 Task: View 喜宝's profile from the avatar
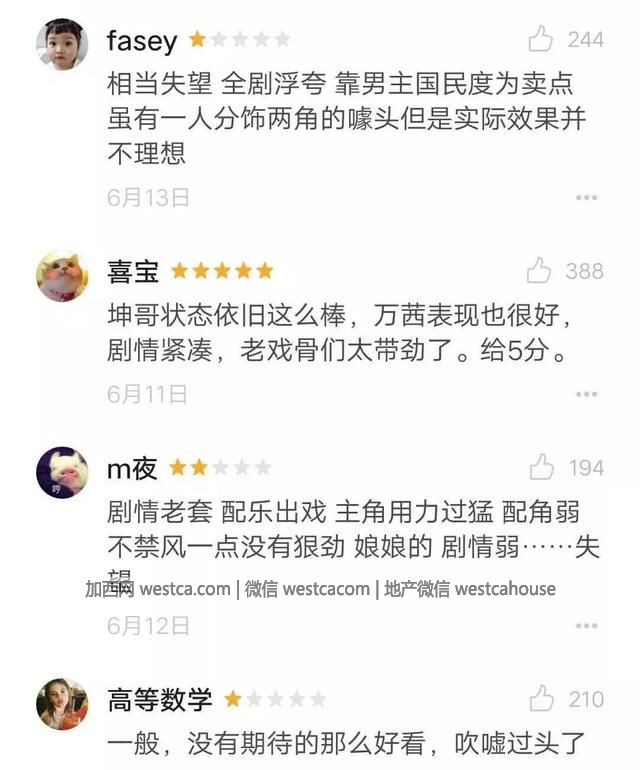(62, 276)
